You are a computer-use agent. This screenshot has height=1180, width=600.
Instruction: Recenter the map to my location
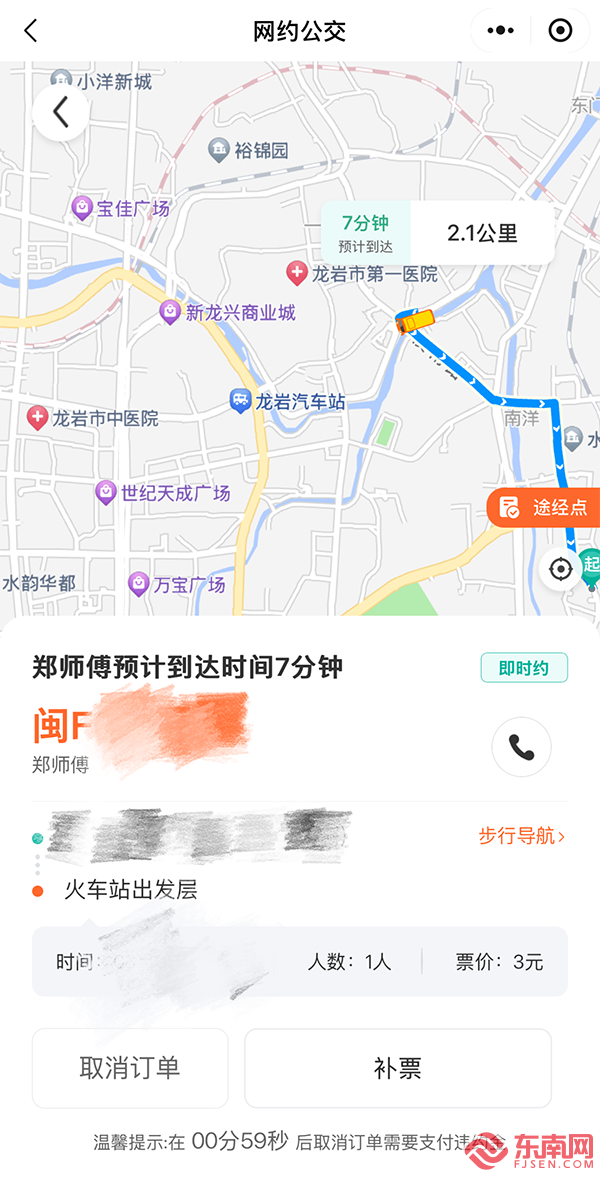pos(561,568)
